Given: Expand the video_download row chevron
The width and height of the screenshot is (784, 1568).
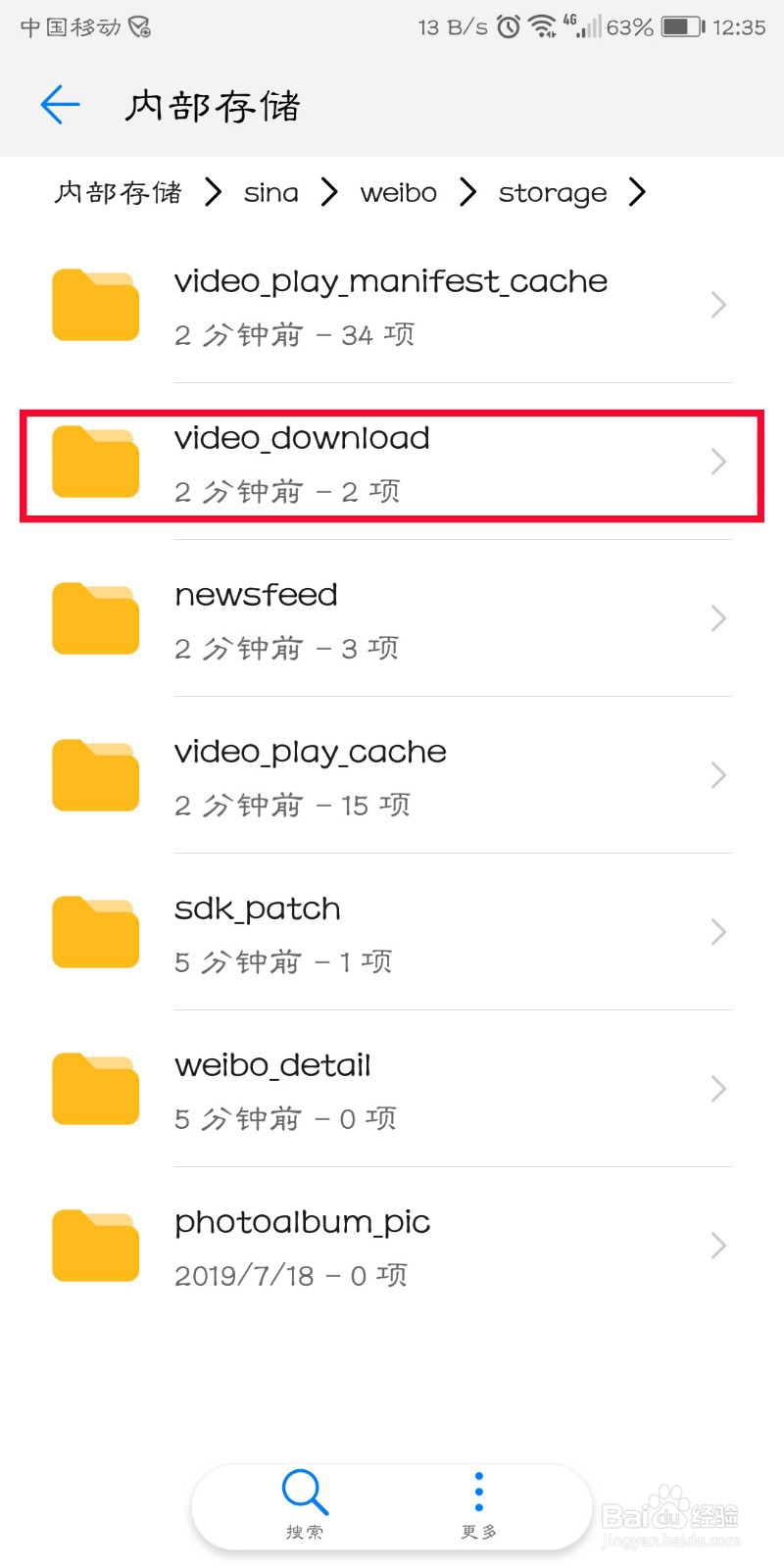Looking at the screenshot, I should [718, 462].
